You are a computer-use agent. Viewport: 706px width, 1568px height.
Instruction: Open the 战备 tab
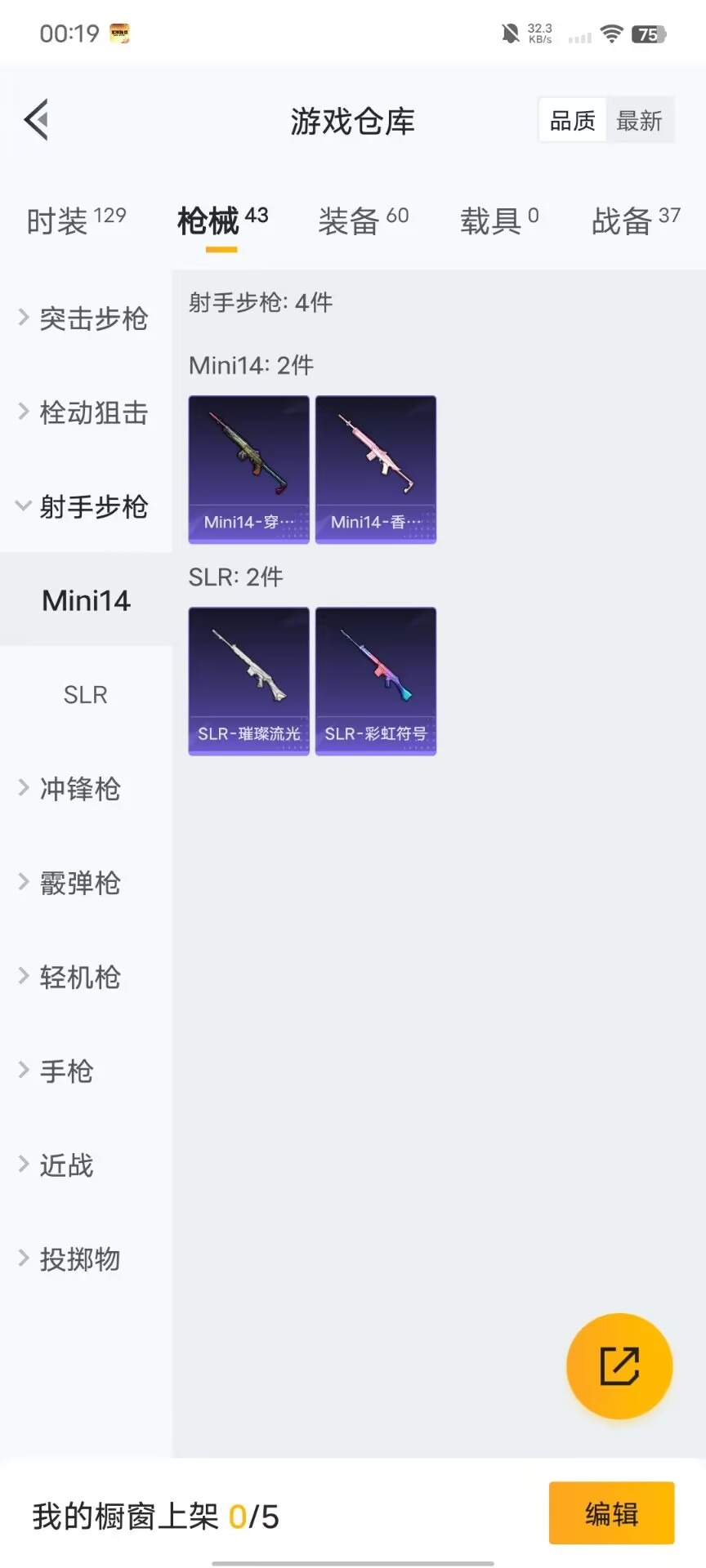[635, 220]
